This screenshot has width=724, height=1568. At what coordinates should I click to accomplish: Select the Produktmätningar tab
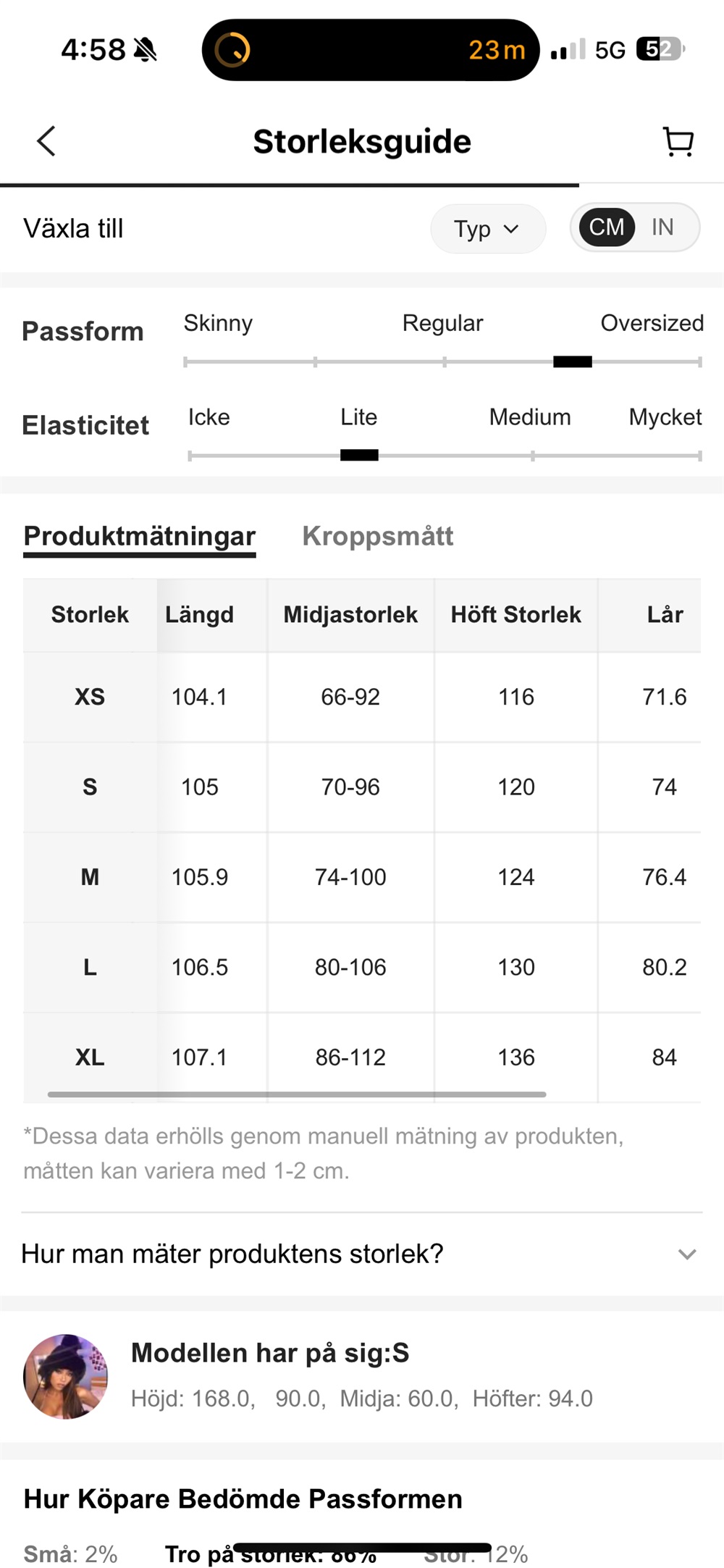[x=140, y=537]
